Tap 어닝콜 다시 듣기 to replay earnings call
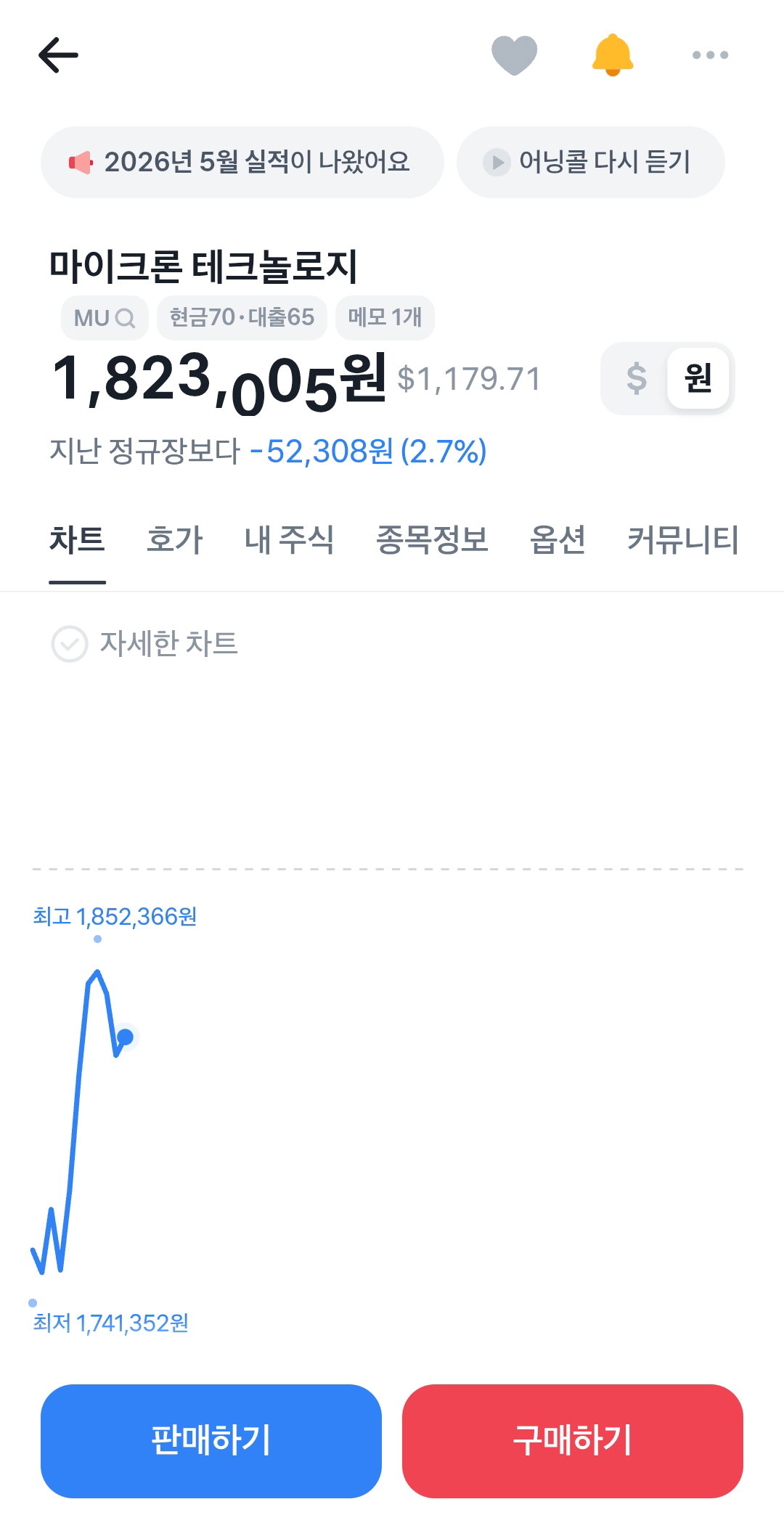The height and width of the screenshot is (1531, 784). click(591, 162)
